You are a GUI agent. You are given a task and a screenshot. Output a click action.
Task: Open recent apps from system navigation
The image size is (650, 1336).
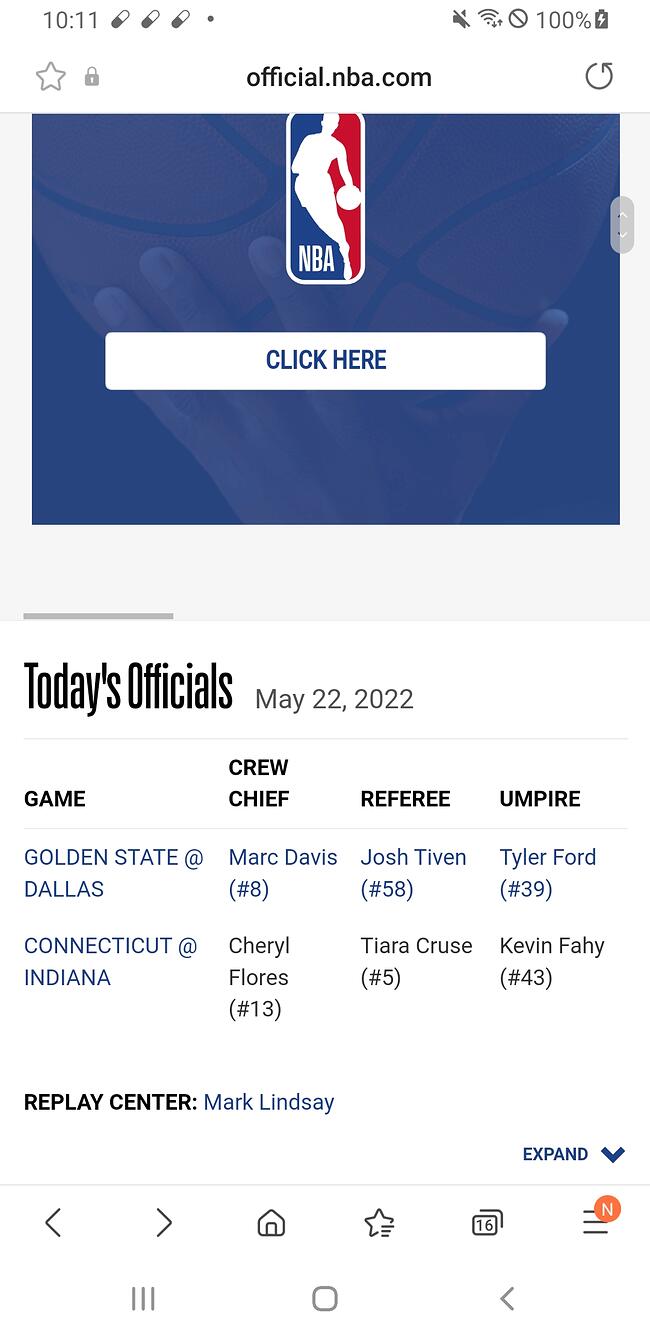143,1299
